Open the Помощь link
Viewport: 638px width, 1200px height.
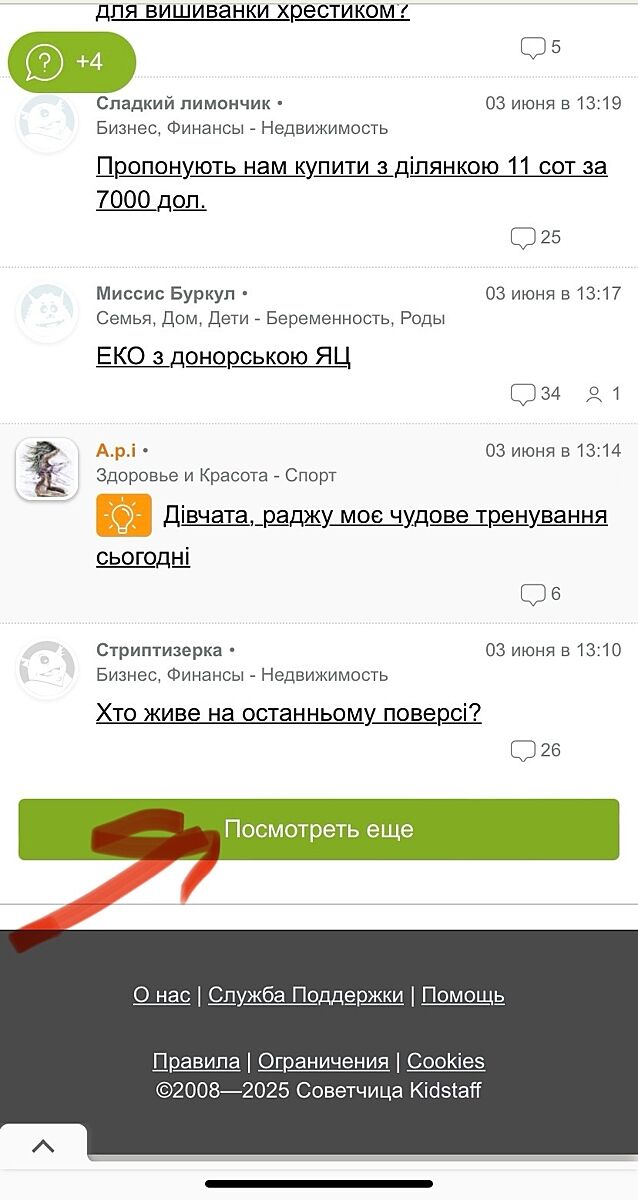(462, 995)
